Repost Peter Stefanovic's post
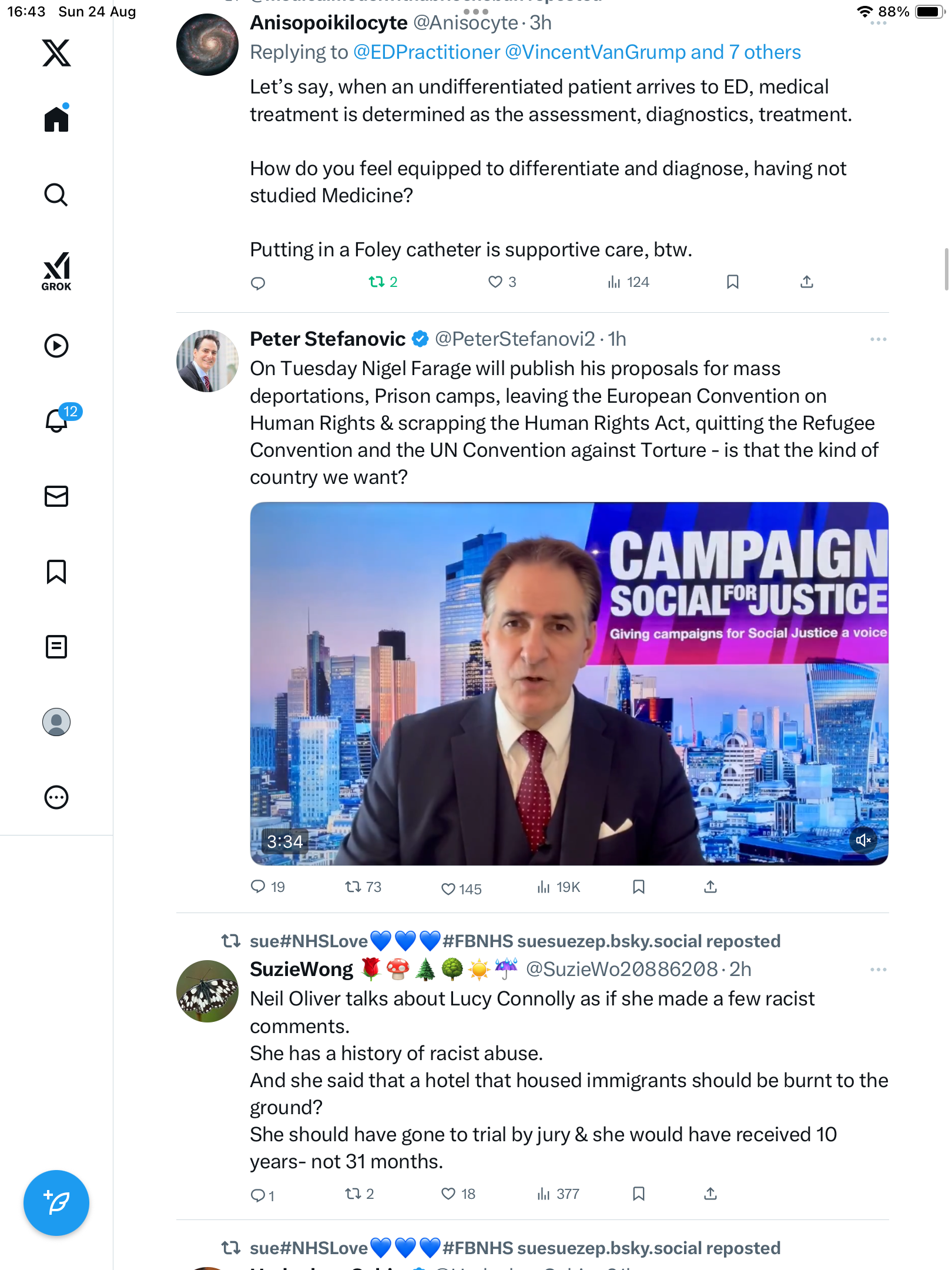This screenshot has height=1270, width=952. pos(353,887)
